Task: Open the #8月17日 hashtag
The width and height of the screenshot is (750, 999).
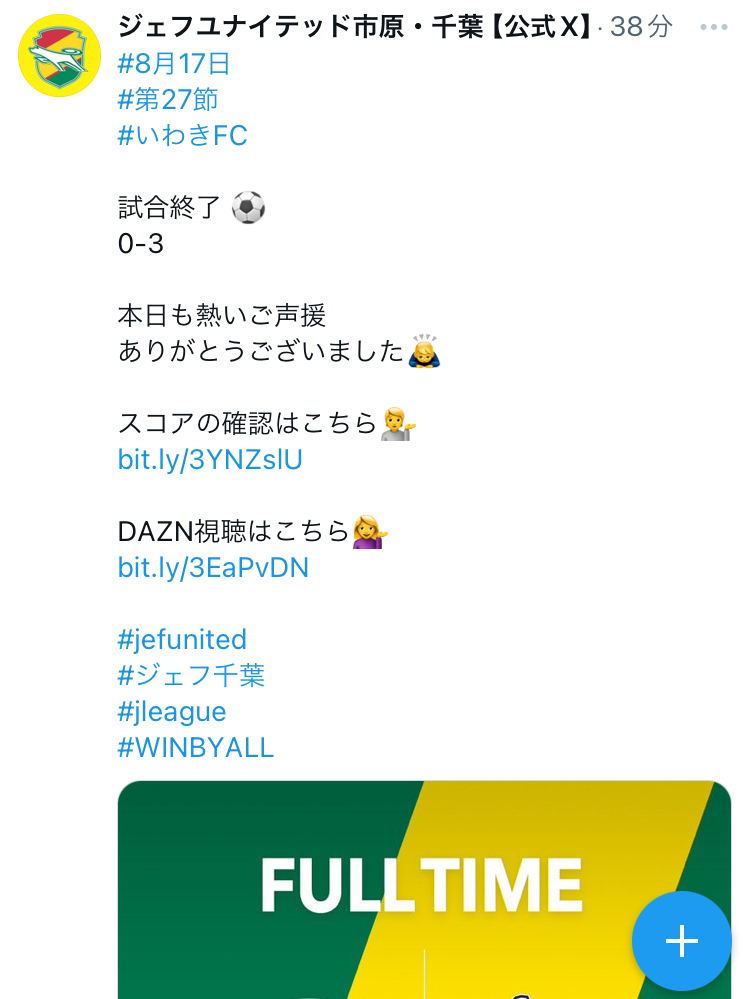Action: pyautogui.click(x=174, y=64)
